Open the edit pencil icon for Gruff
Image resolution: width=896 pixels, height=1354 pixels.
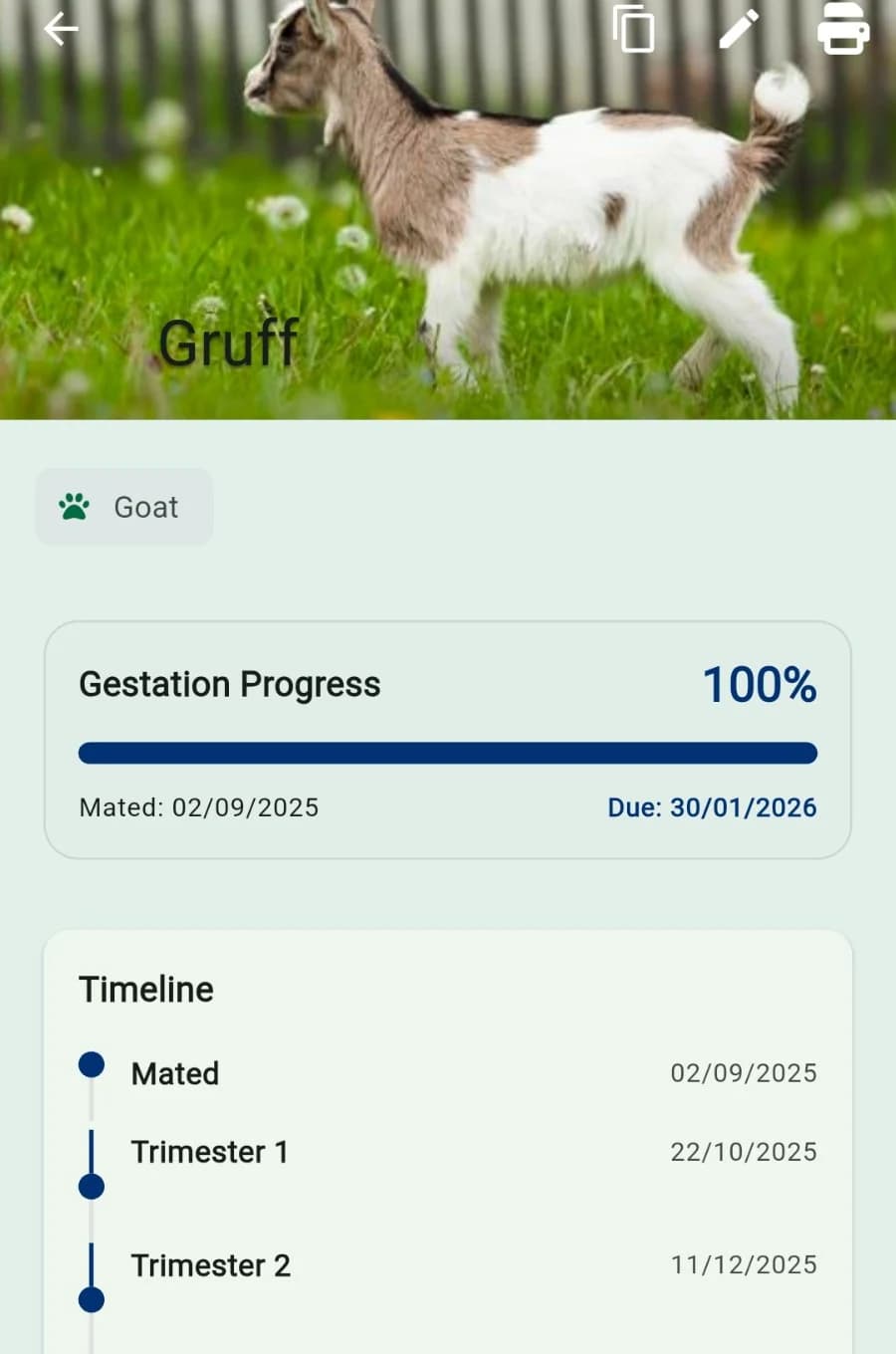738,30
